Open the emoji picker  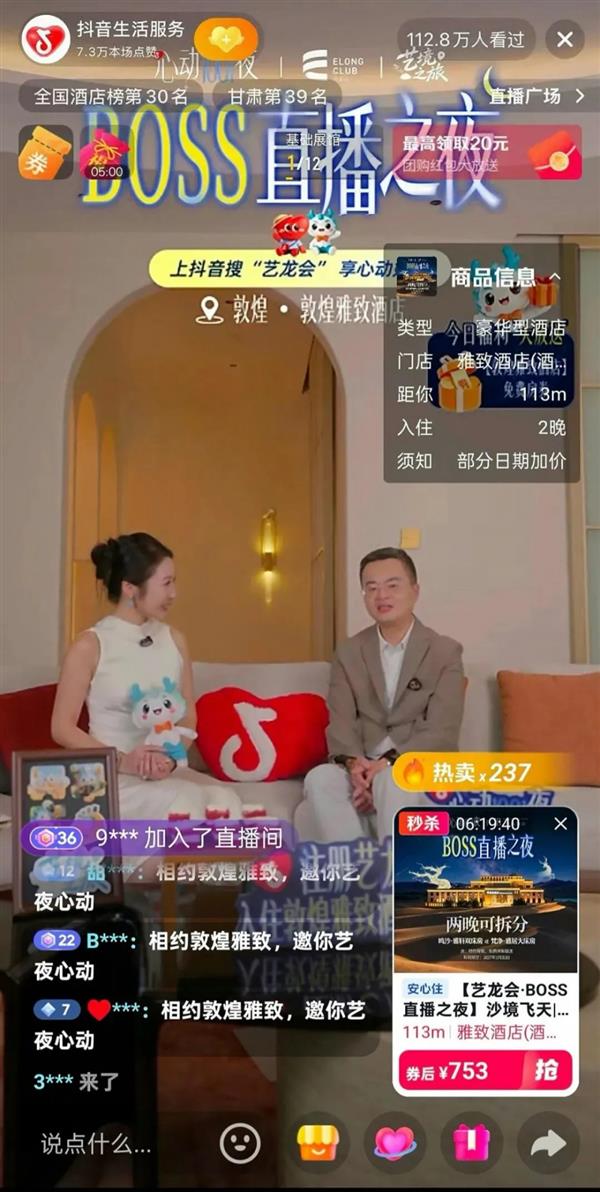click(x=240, y=1143)
